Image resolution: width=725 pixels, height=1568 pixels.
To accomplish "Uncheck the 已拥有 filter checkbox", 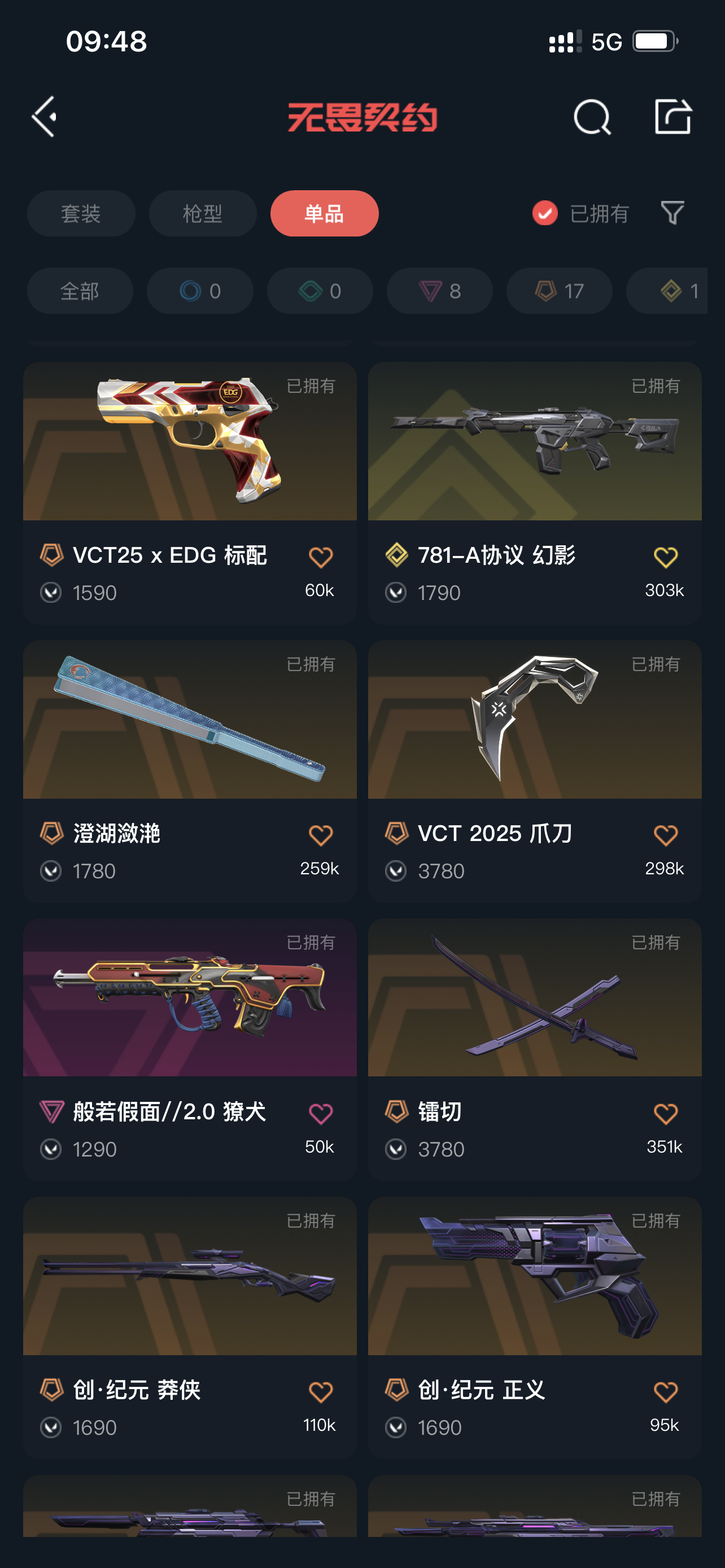I will click(x=545, y=213).
